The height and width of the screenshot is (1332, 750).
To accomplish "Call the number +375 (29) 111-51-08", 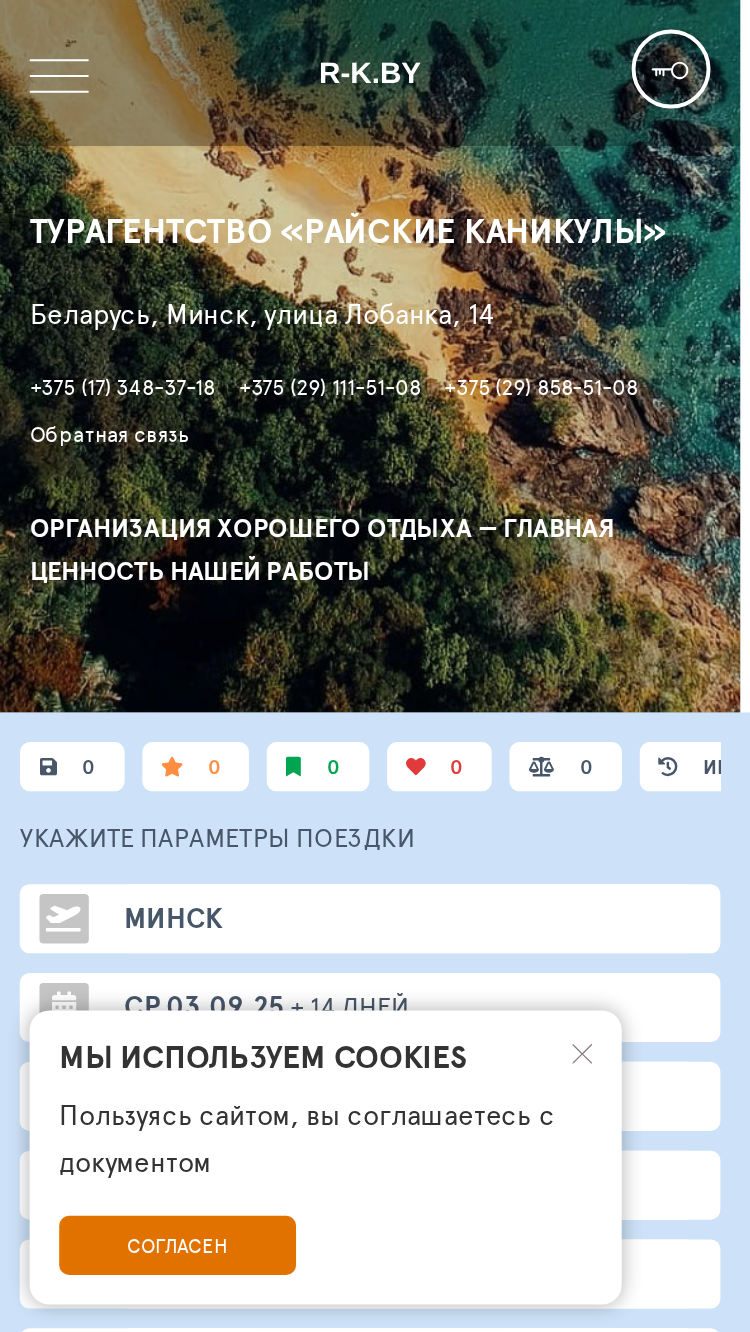I will pos(330,388).
